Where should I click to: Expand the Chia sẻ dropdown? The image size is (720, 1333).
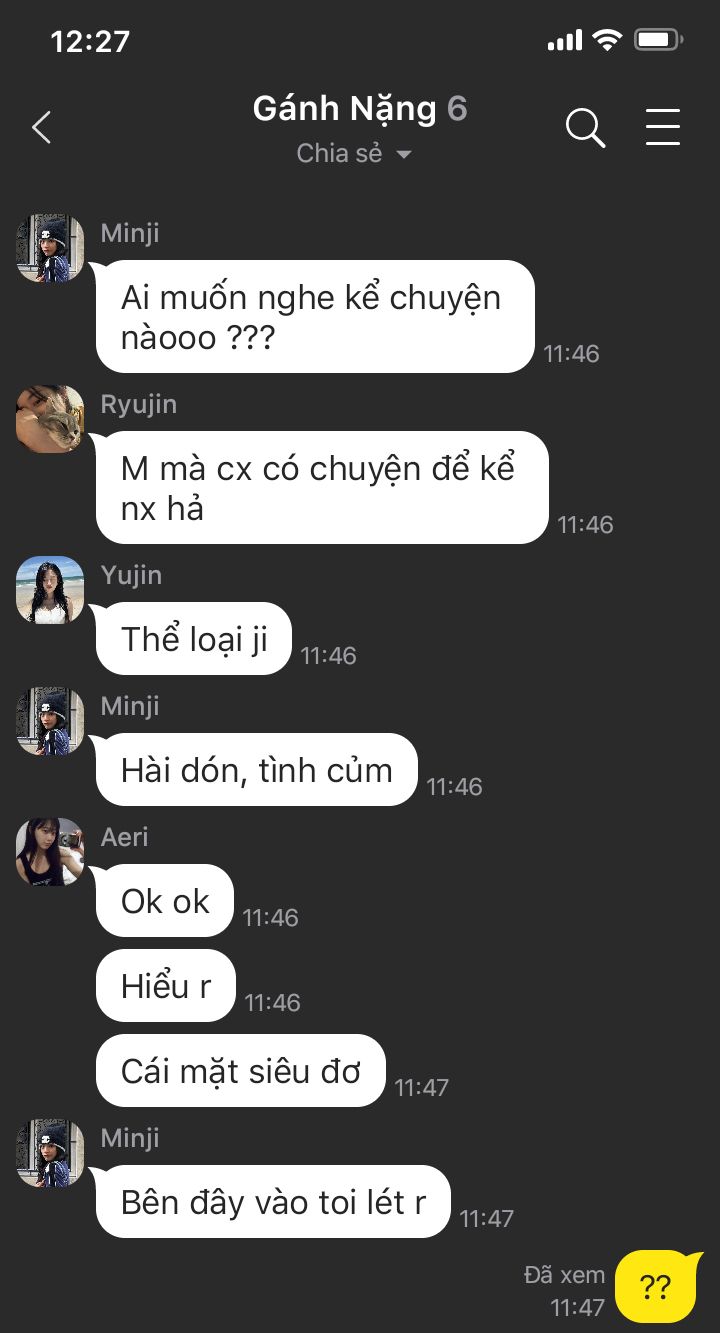point(354,154)
